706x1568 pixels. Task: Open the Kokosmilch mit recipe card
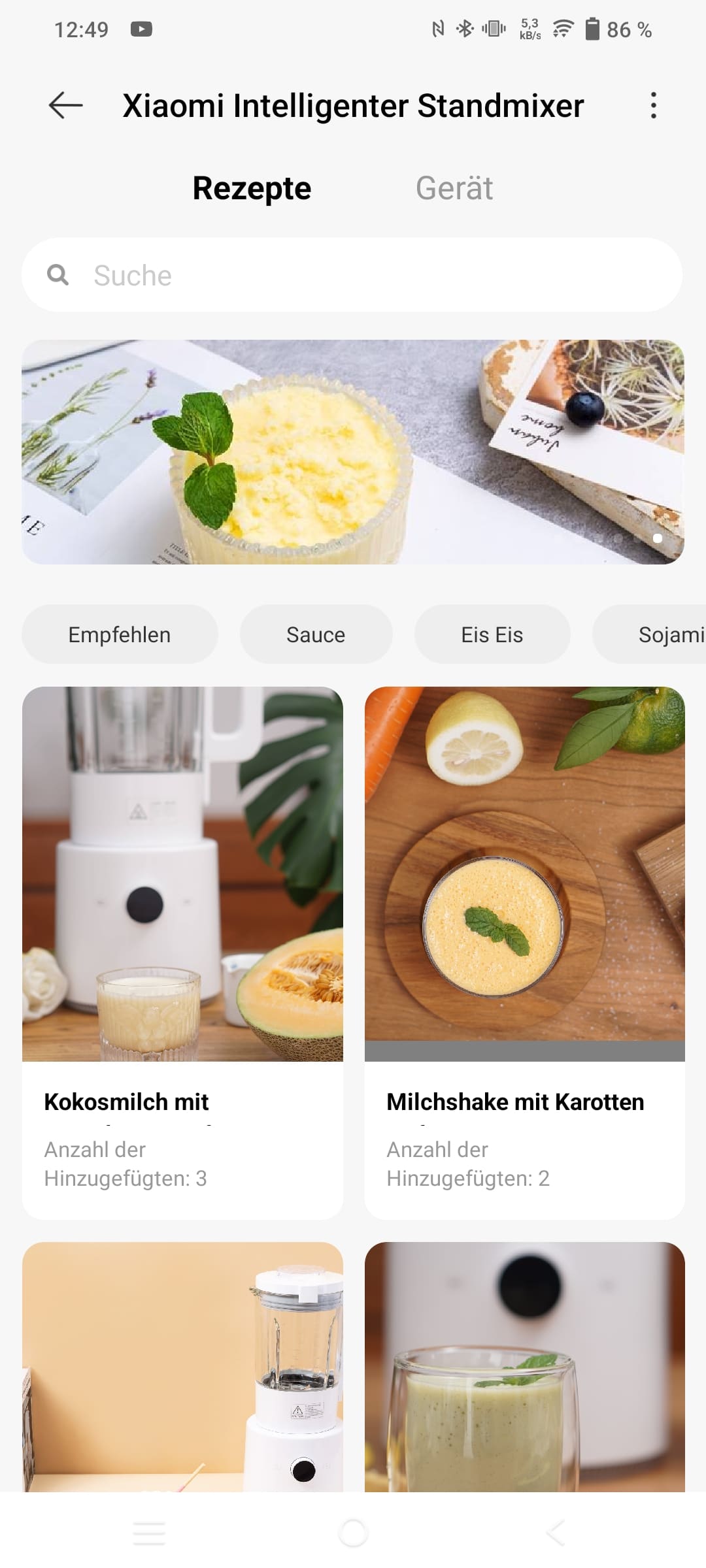point(182,953)
